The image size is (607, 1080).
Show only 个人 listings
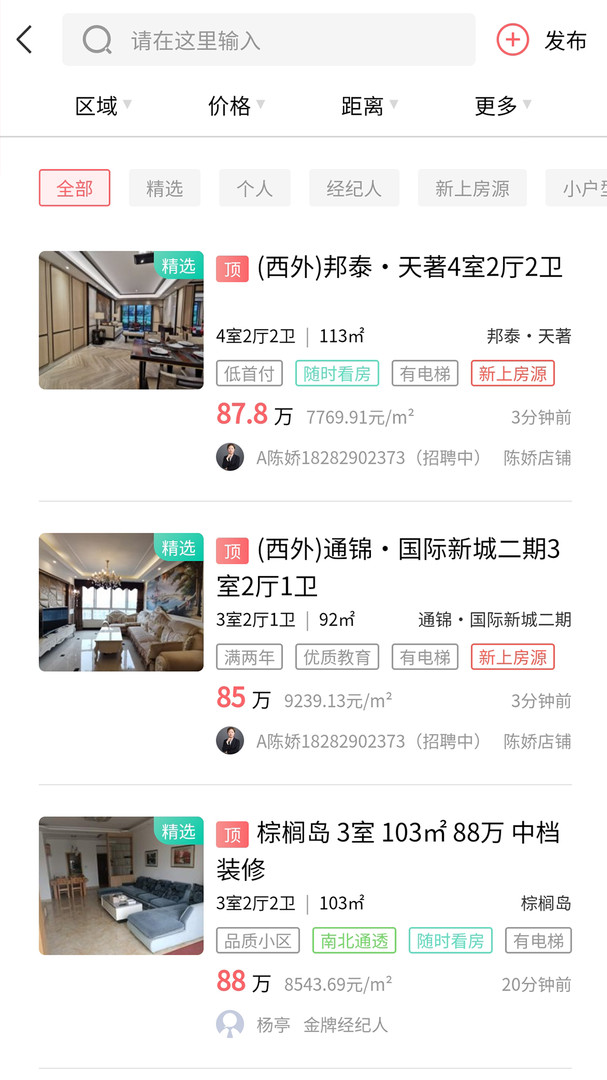coord(255,188)
